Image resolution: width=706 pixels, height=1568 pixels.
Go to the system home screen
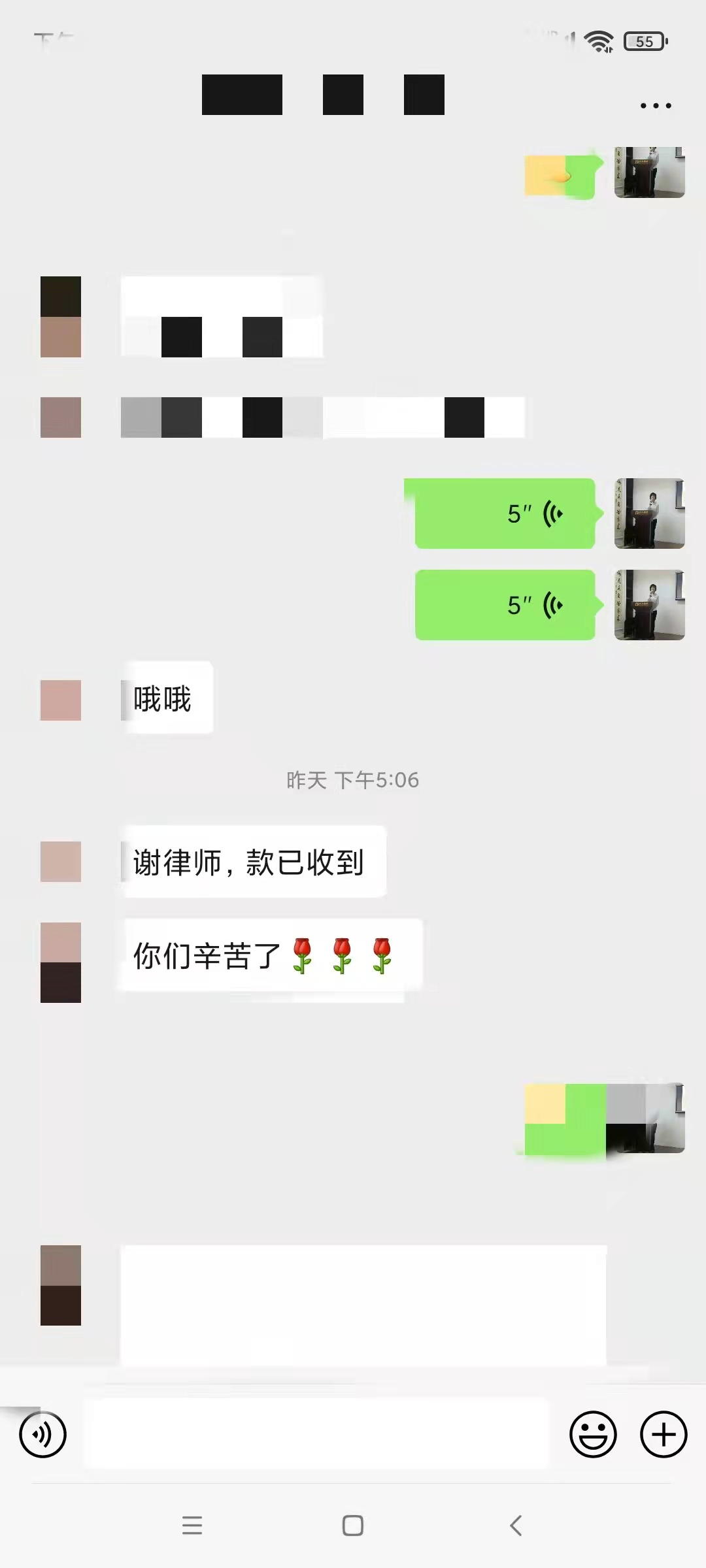[353, 1526]
